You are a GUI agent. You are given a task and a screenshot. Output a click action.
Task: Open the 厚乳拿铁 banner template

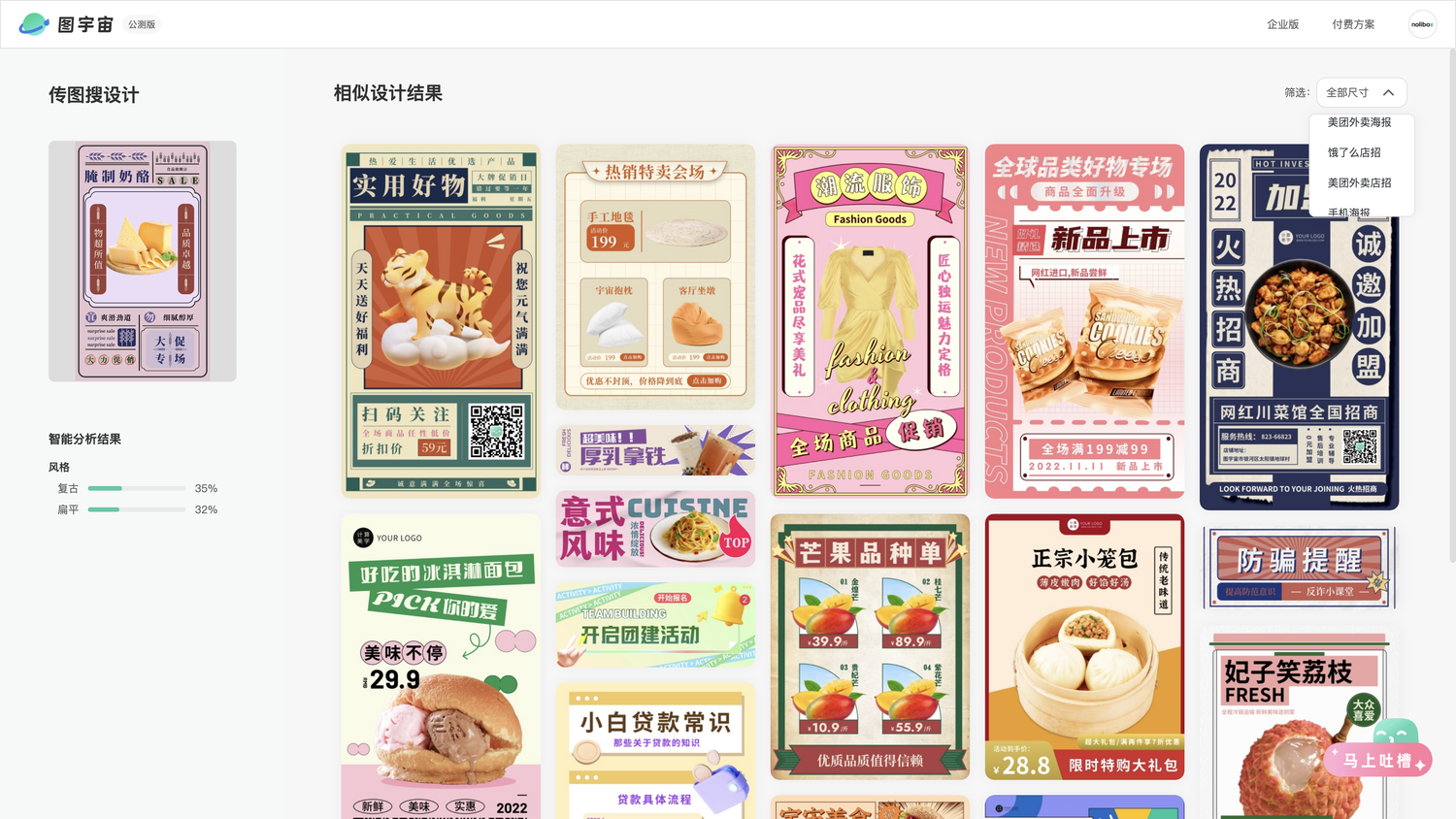(655, 450)
